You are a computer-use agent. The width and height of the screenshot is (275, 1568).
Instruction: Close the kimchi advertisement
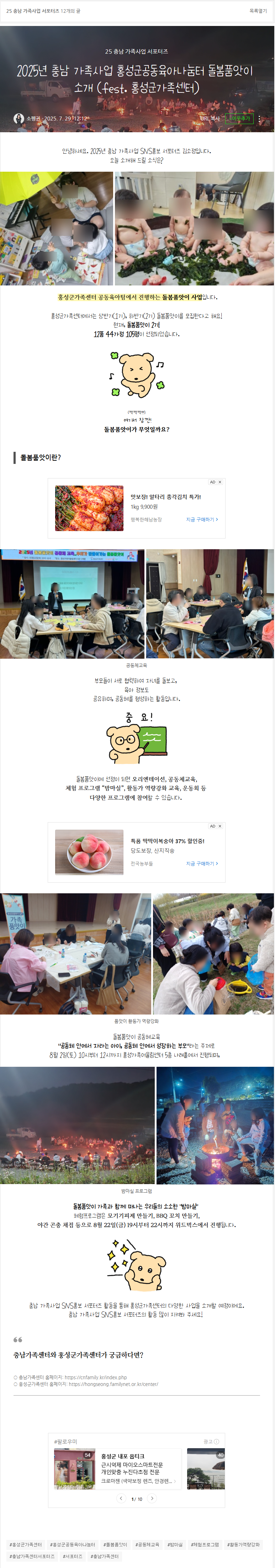click(x=220, y=482)
